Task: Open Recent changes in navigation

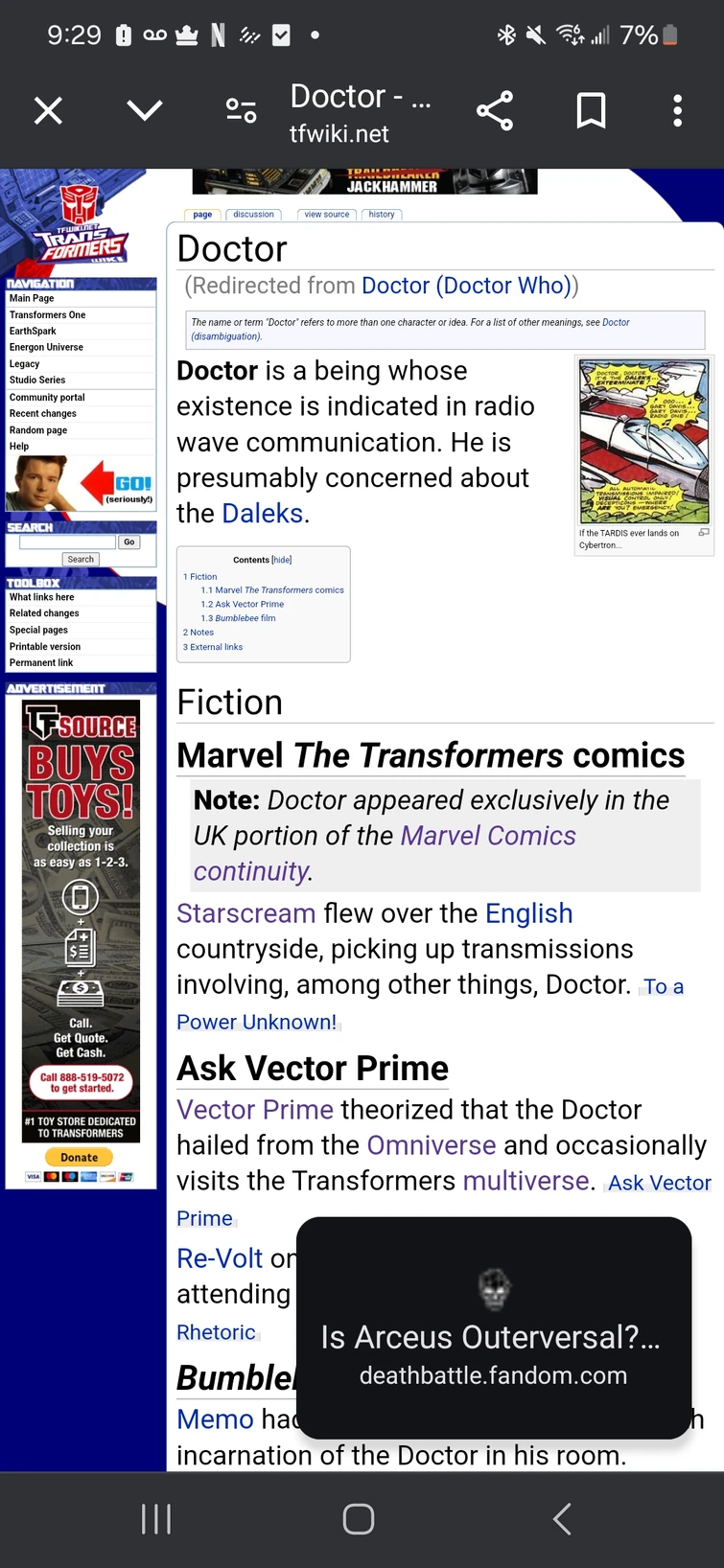Action: (x=43, y=414)
